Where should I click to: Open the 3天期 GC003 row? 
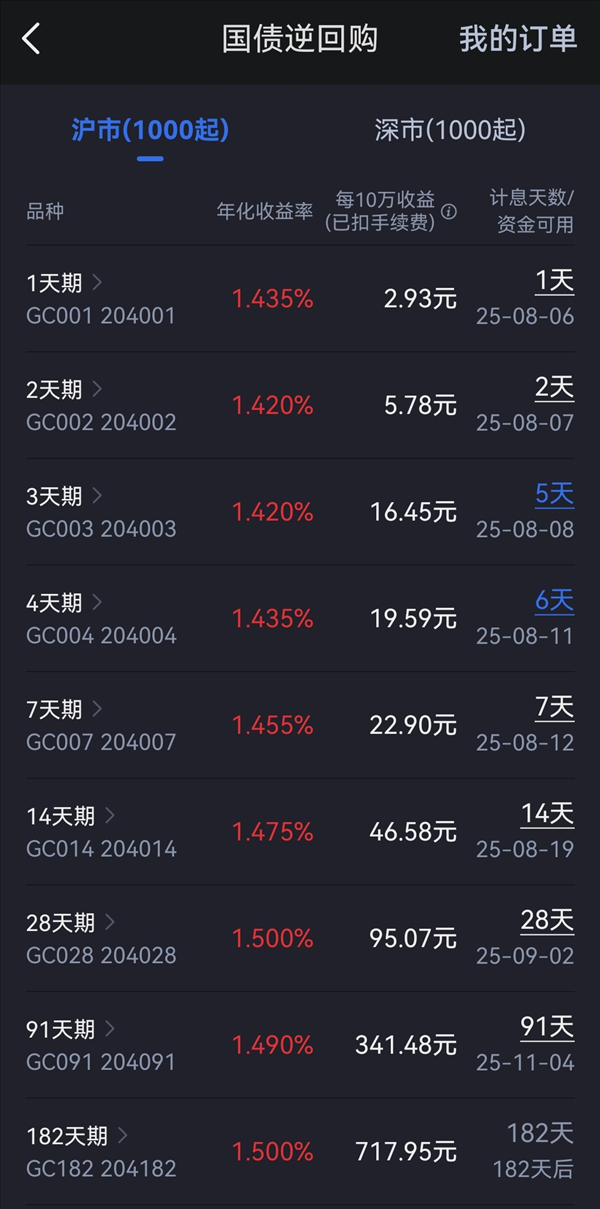300,512
